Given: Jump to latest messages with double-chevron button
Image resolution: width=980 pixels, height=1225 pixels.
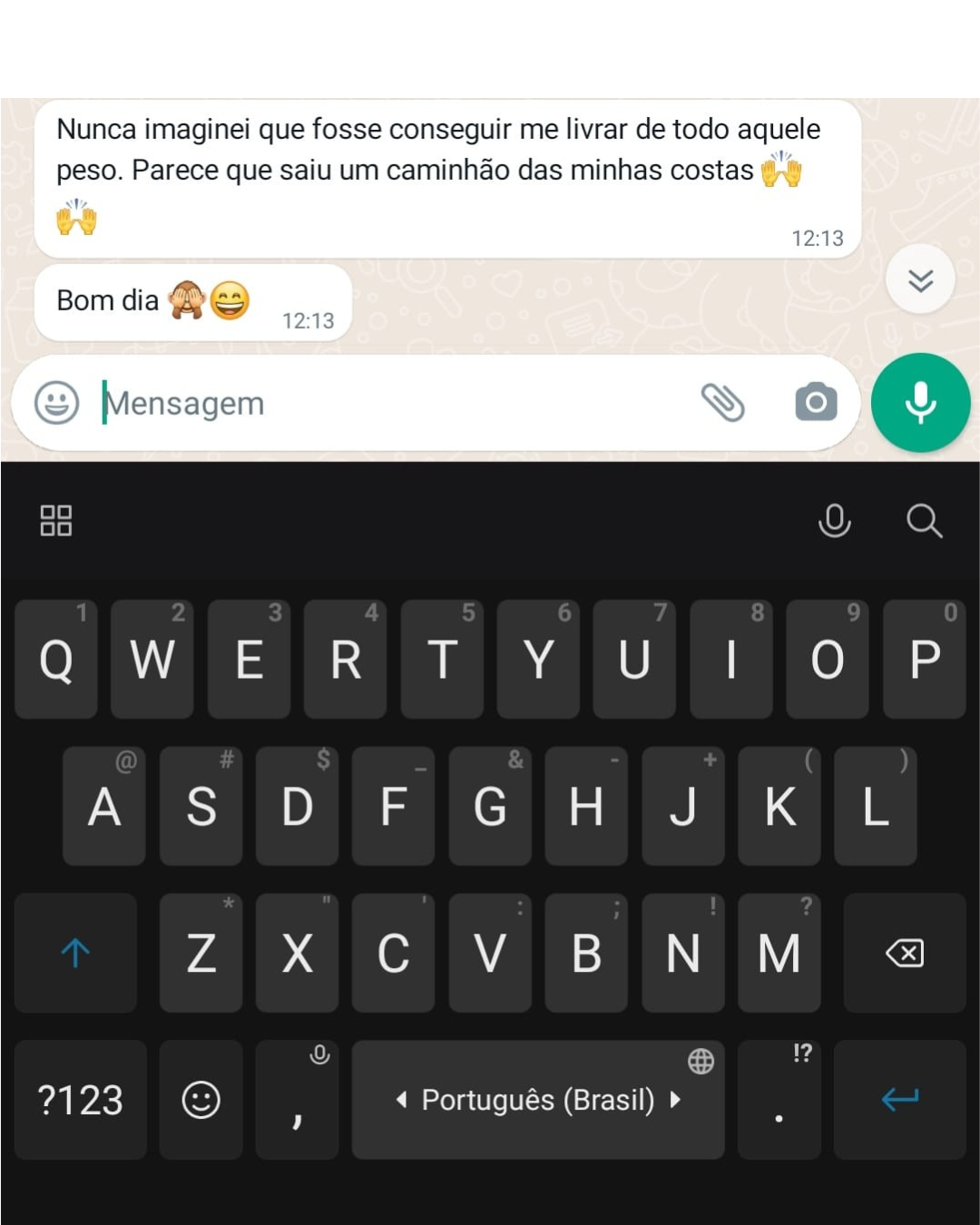Looking at the screenshot, I should pyautogui.click(x=920, y=279).
